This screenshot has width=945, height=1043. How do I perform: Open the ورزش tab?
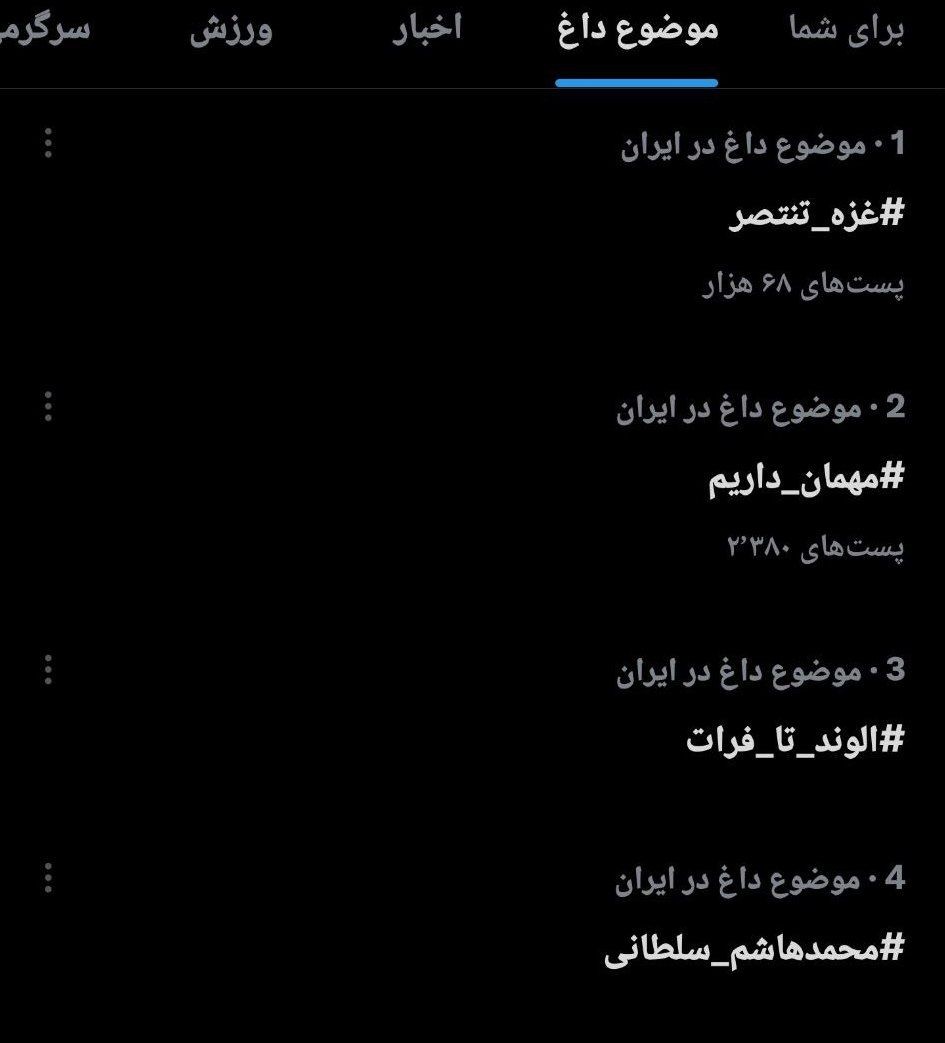(x=231, y=30)
